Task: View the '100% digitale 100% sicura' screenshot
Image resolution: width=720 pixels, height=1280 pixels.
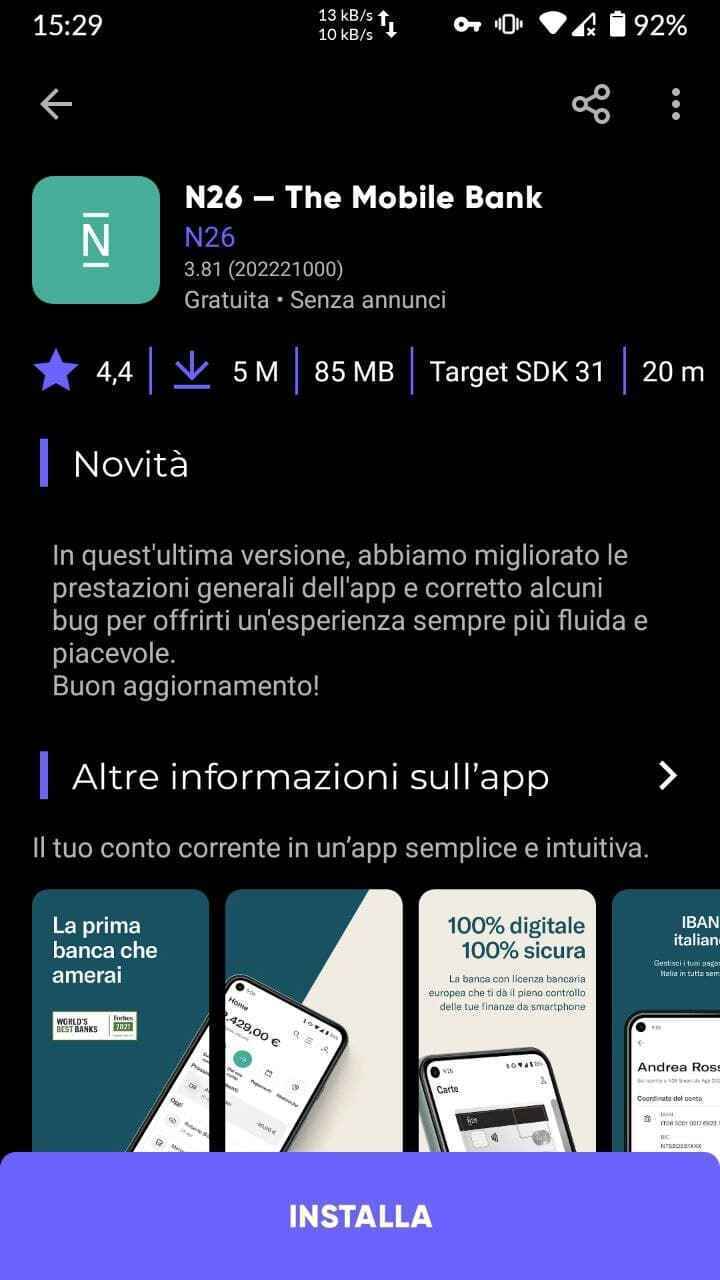Action: [x=507, y=1020]
